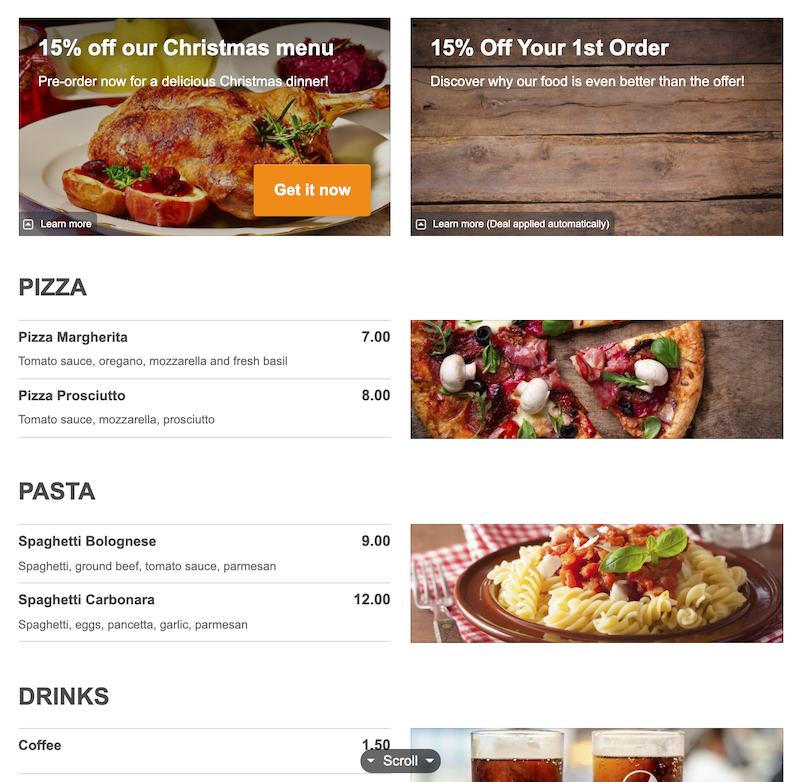Choose Spaghetti Bolognese

(x=204, y=553)
